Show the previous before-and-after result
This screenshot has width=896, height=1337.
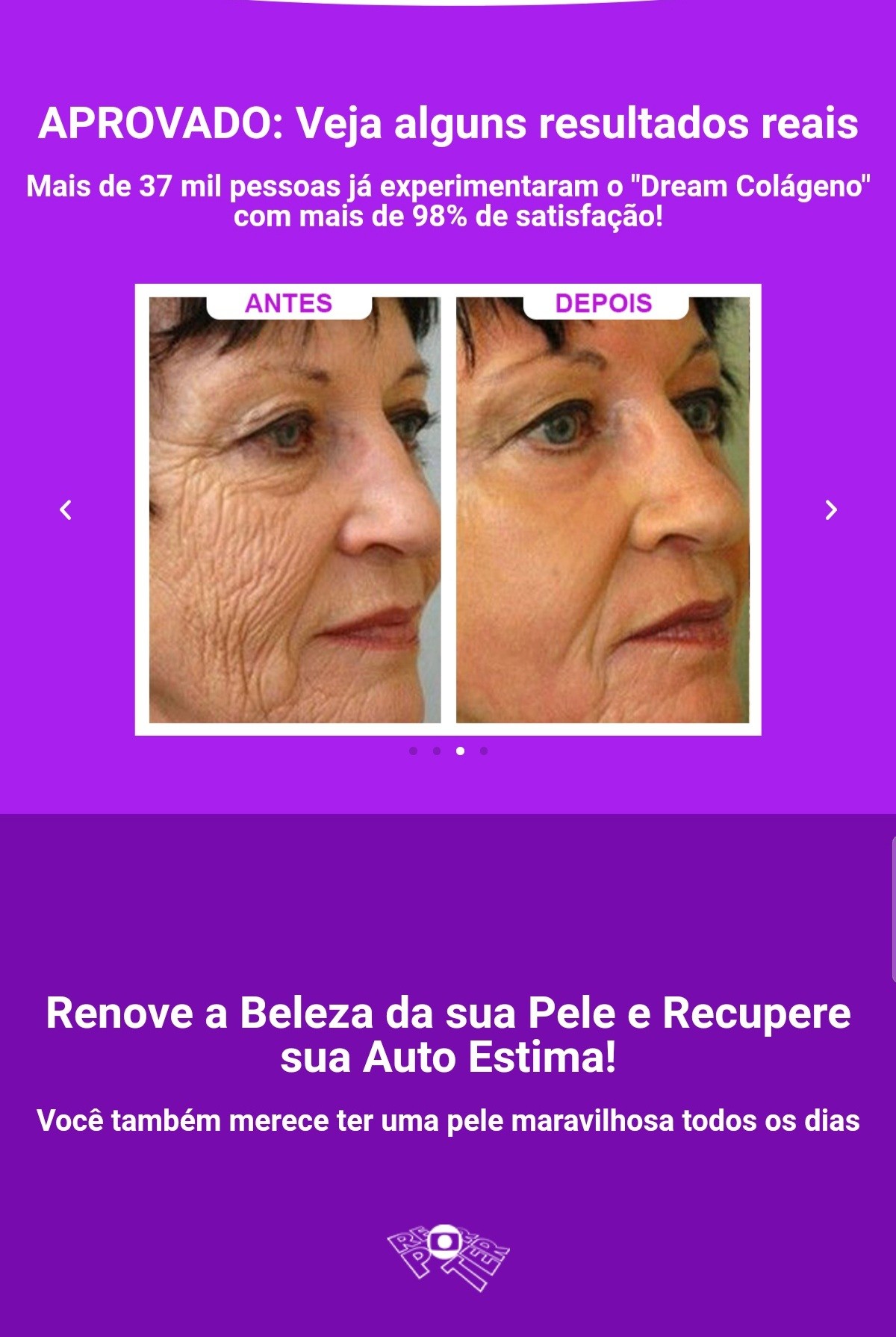[x=66, y=509]
